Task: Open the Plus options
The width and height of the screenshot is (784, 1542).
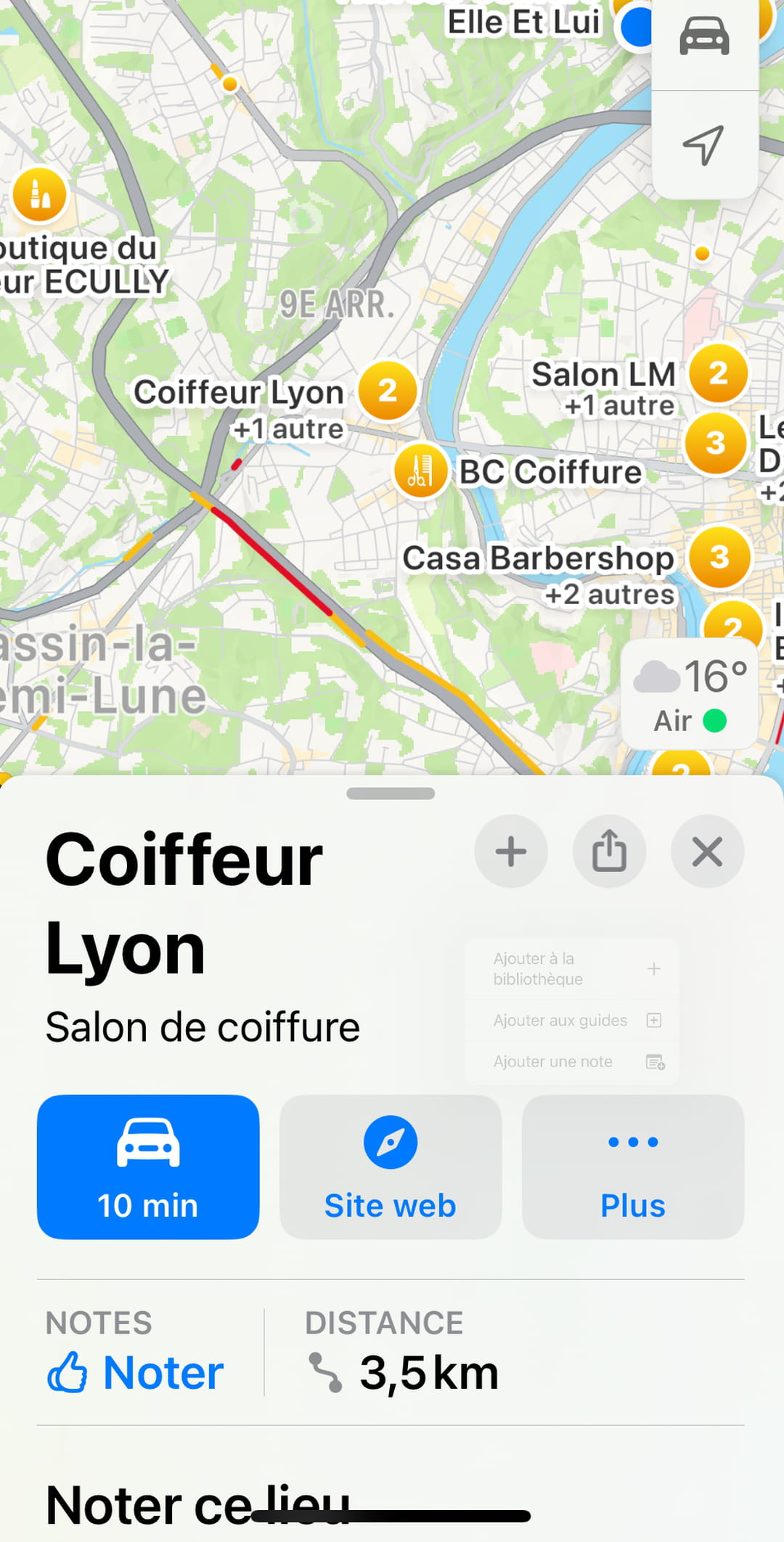Action: 633,1167
